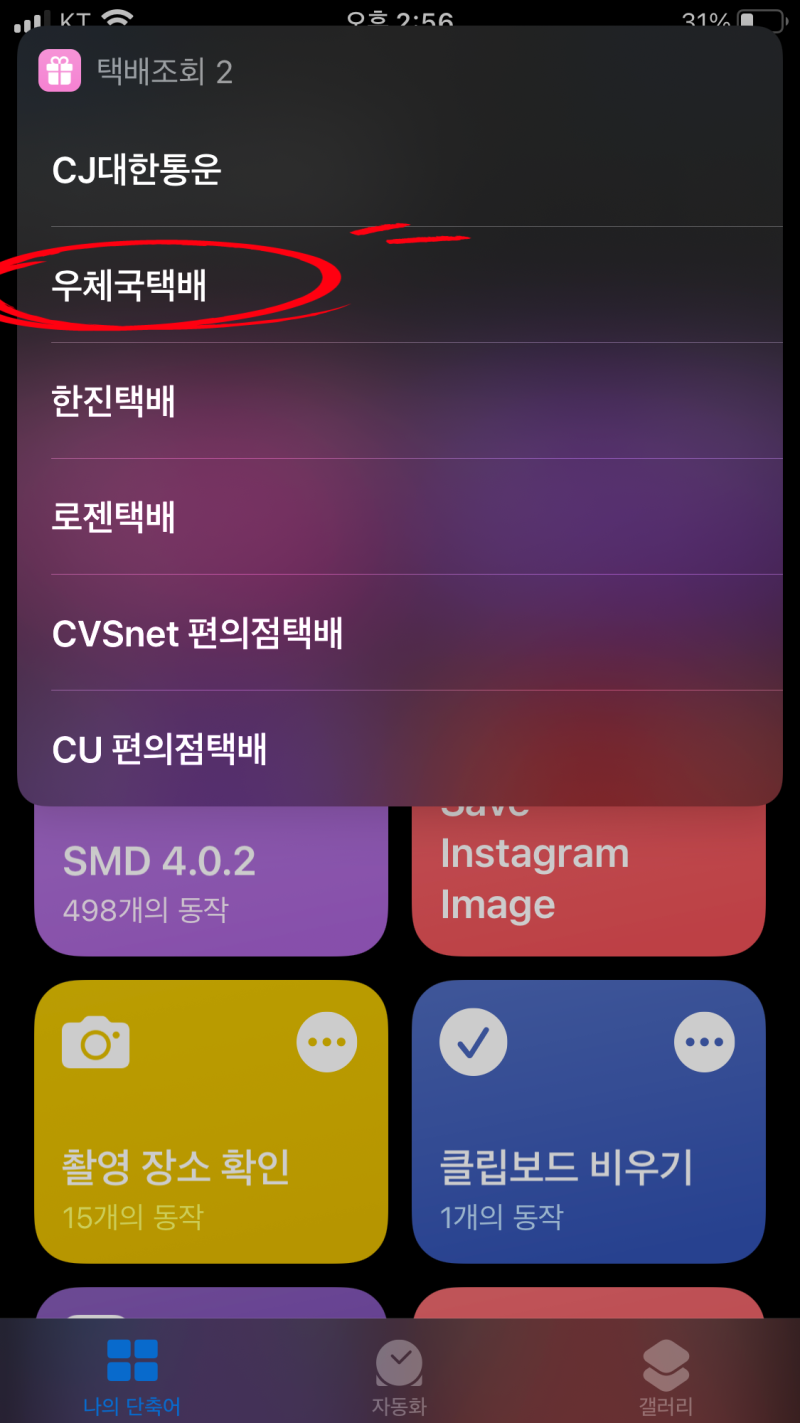Switch to 나의 단축어 tab
This screenshot has height=1423, width=800.
(x=132, y=1375)
